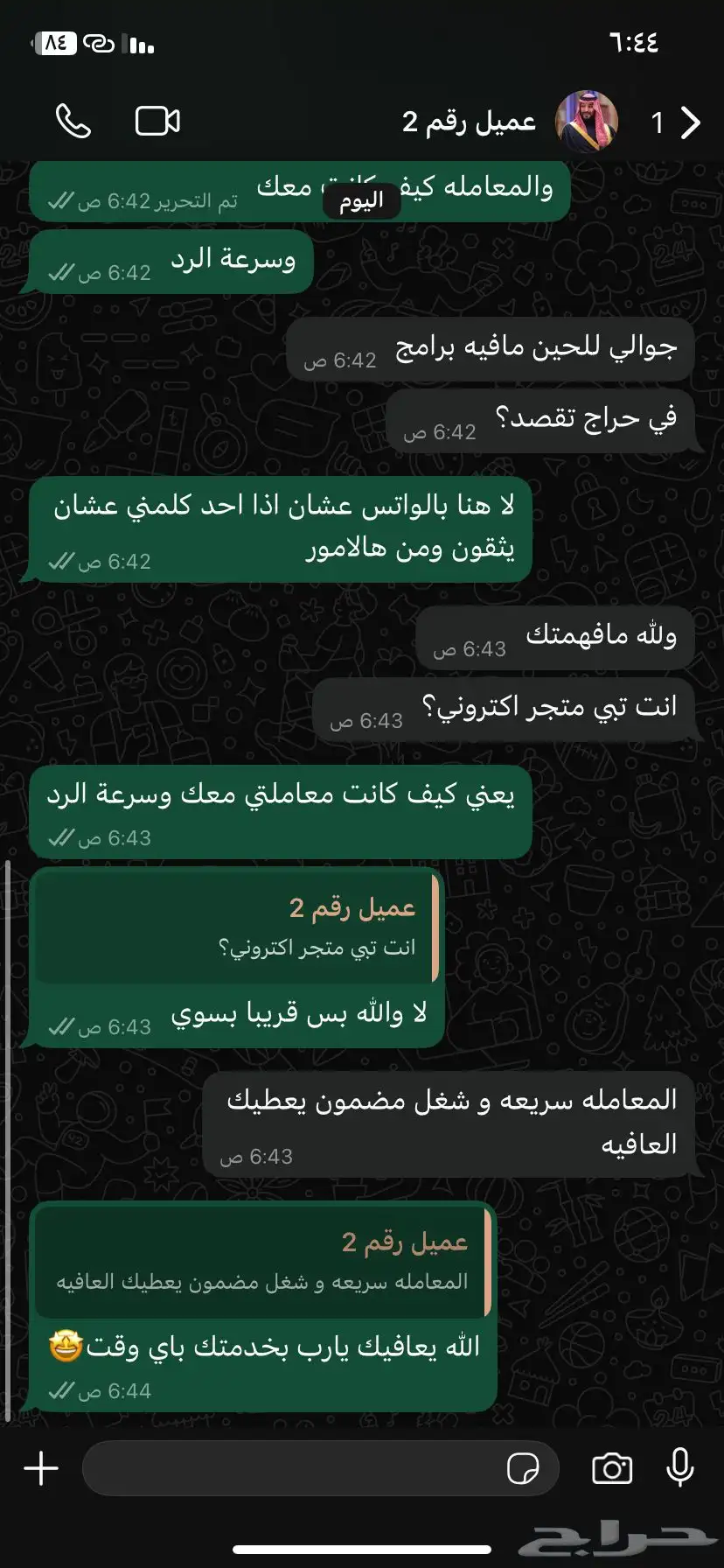724x1568 pixels.
Task: Tap the microphone to record voice message
Action: pyautogui.click(x=680, y=1467)
